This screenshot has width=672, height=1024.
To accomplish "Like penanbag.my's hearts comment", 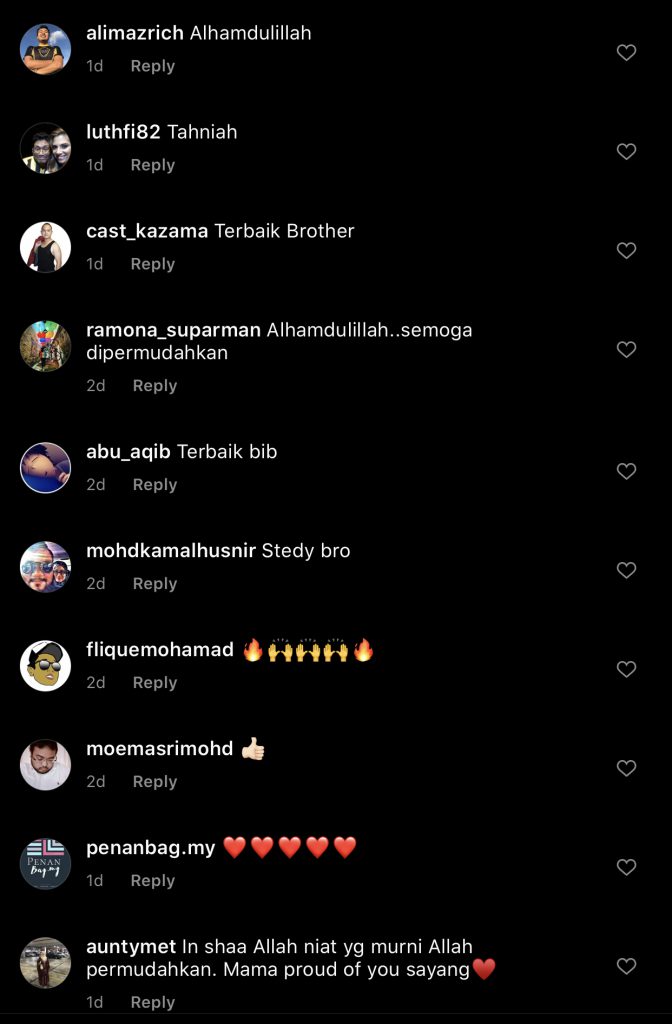I will coord(626,867).
